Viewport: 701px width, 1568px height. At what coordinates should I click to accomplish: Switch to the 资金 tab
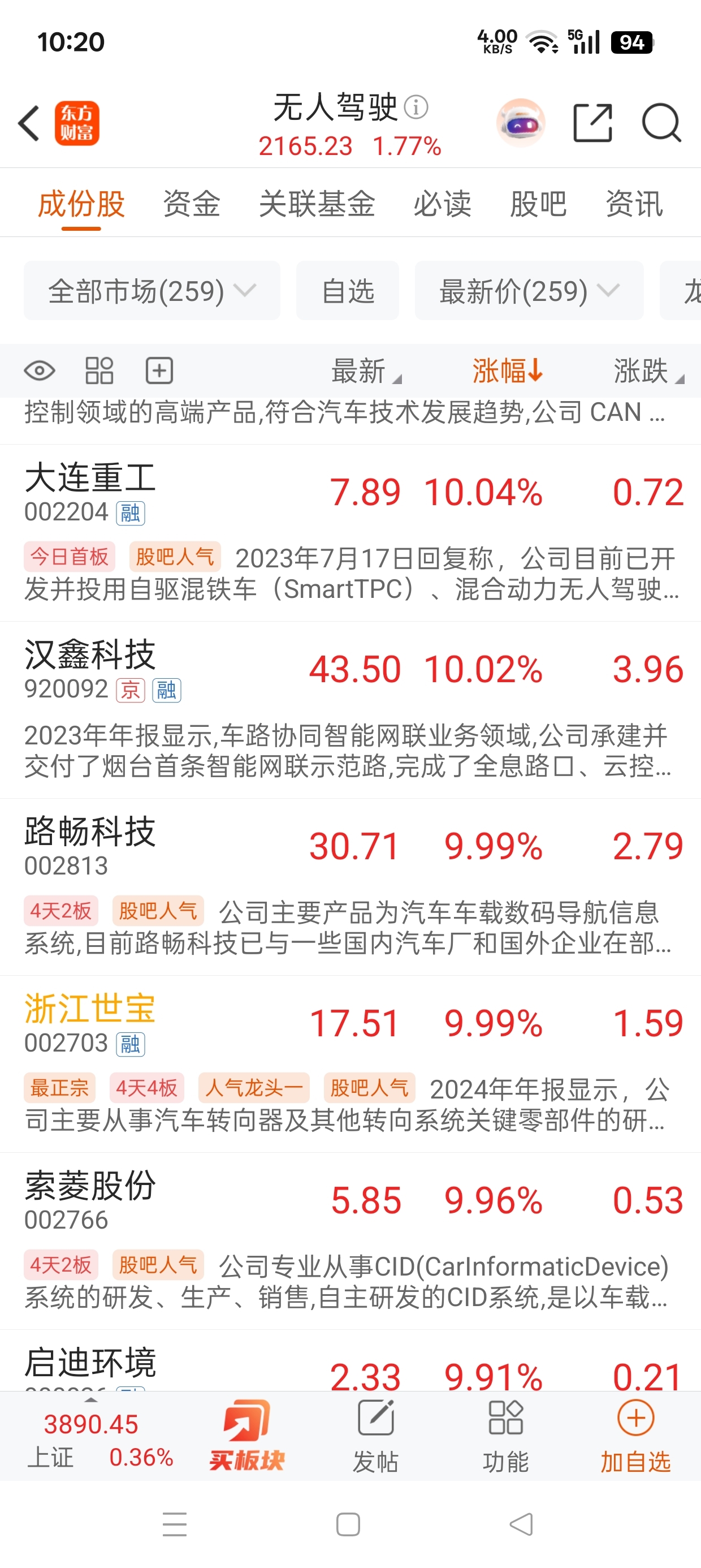click(191, 203)
